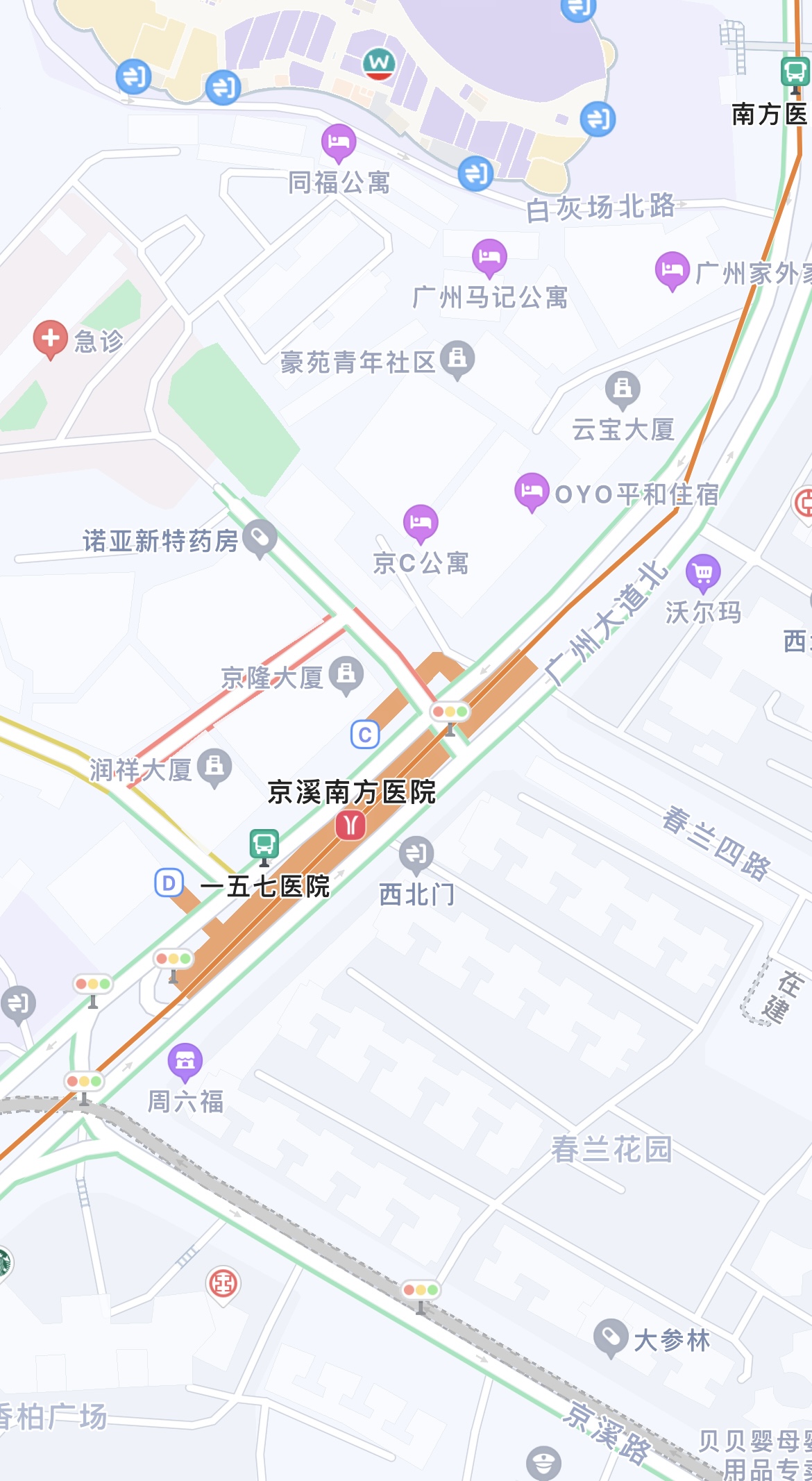Select the 沃尔玛 shopping marker
The image size is (812, 1481).
coord(703,572)
